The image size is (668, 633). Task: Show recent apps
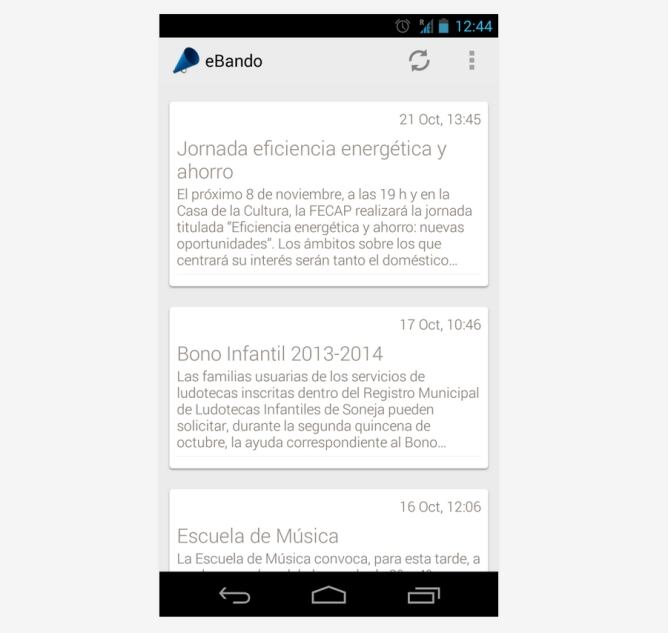tap(423, 596)
